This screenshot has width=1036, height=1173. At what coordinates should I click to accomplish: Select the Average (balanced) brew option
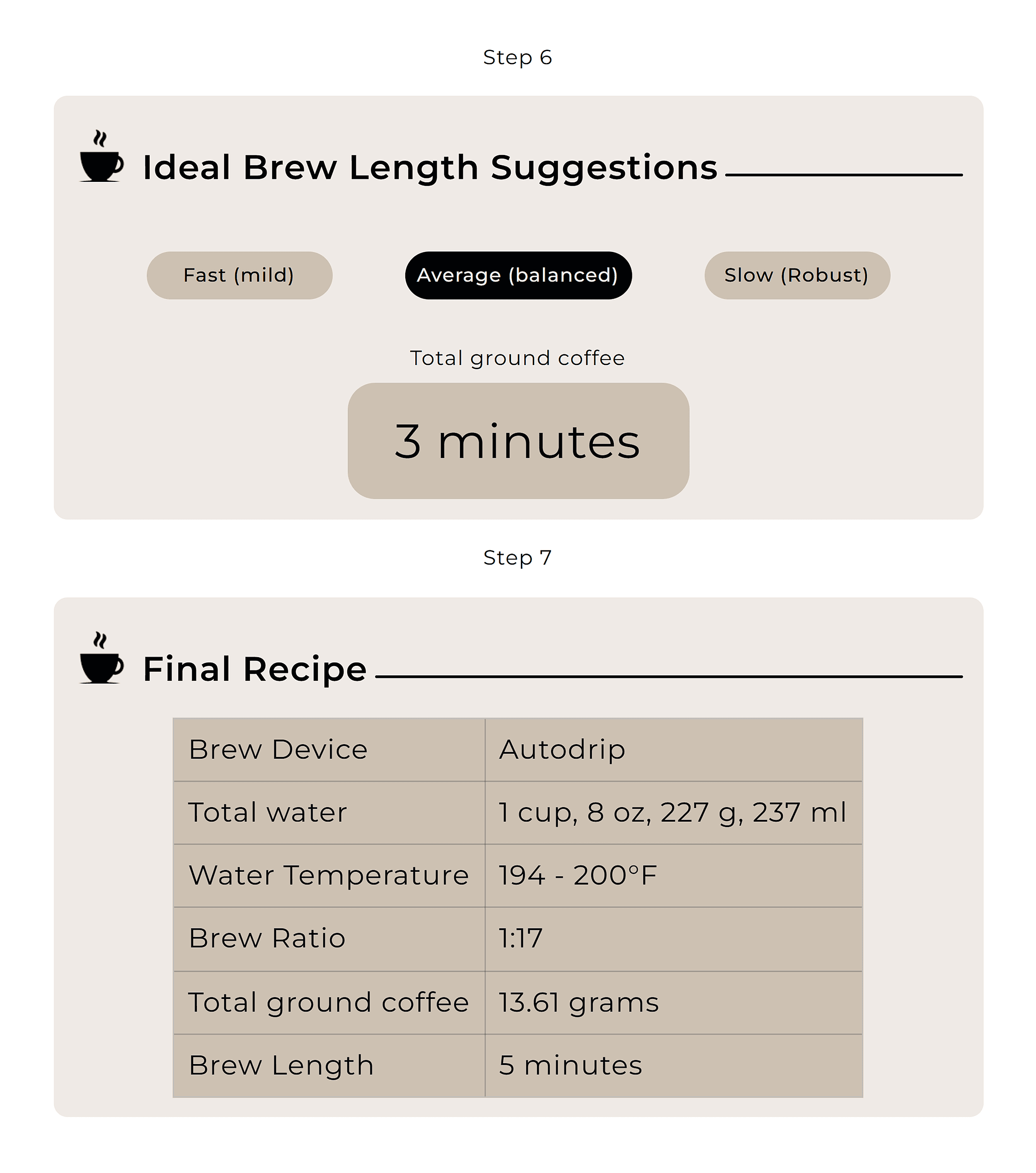518,276
